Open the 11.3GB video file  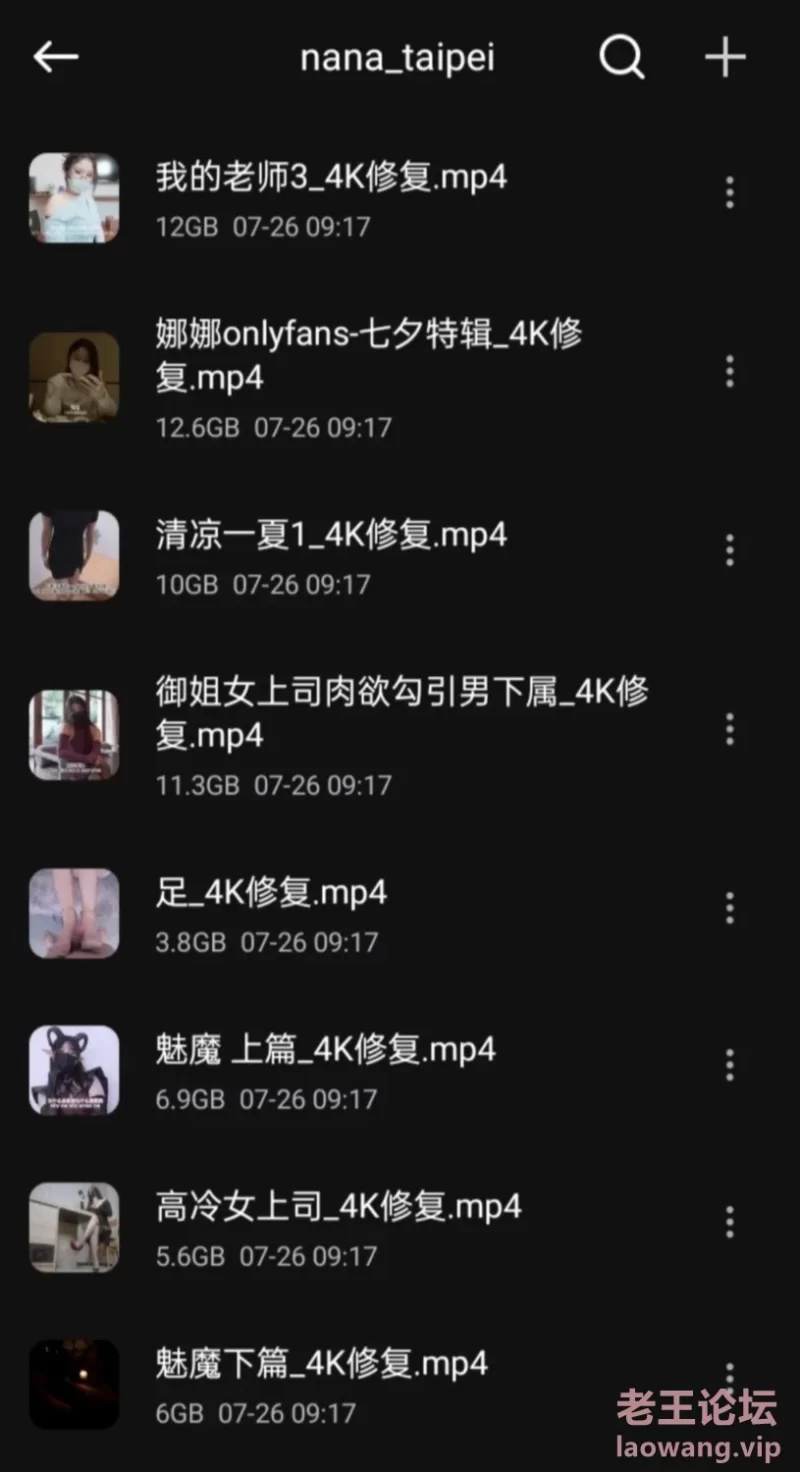click(x=400, y=712)
